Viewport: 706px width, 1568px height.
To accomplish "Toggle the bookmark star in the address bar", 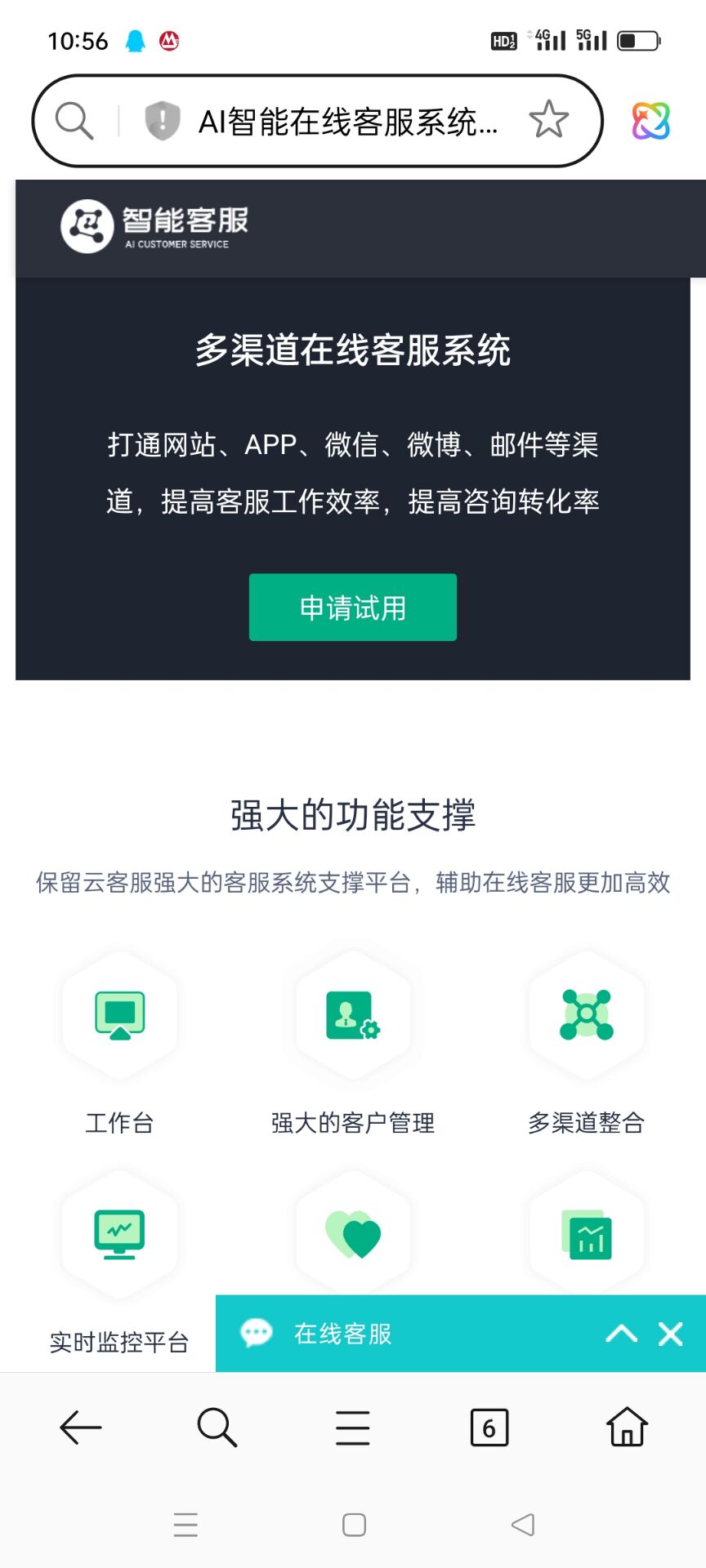I will [549, 120].
